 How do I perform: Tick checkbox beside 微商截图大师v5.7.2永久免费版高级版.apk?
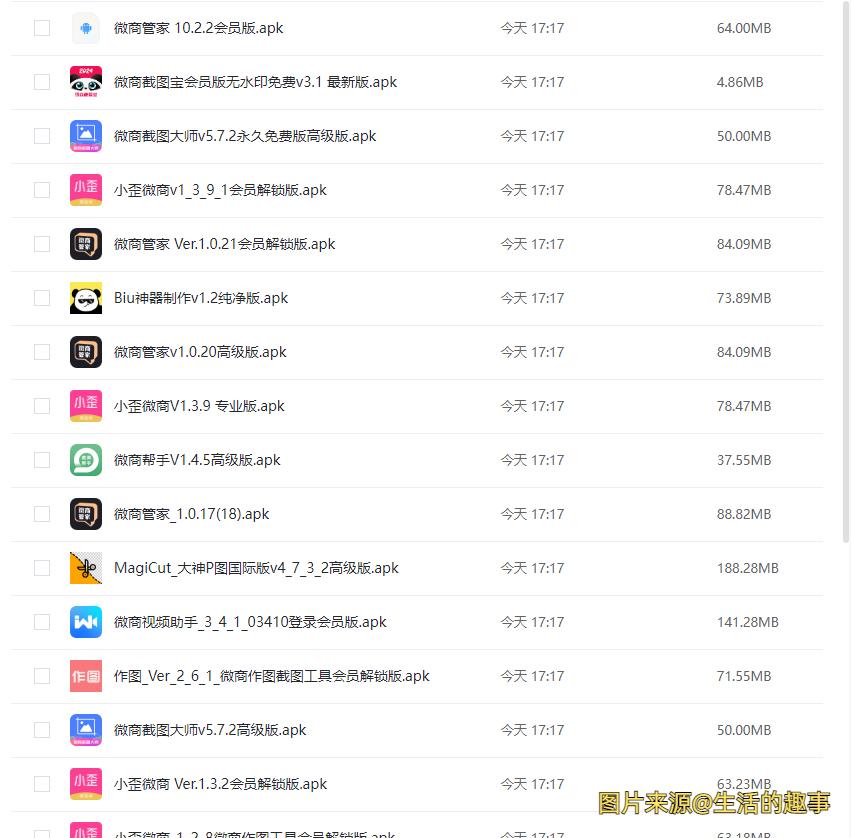[42, 136]
